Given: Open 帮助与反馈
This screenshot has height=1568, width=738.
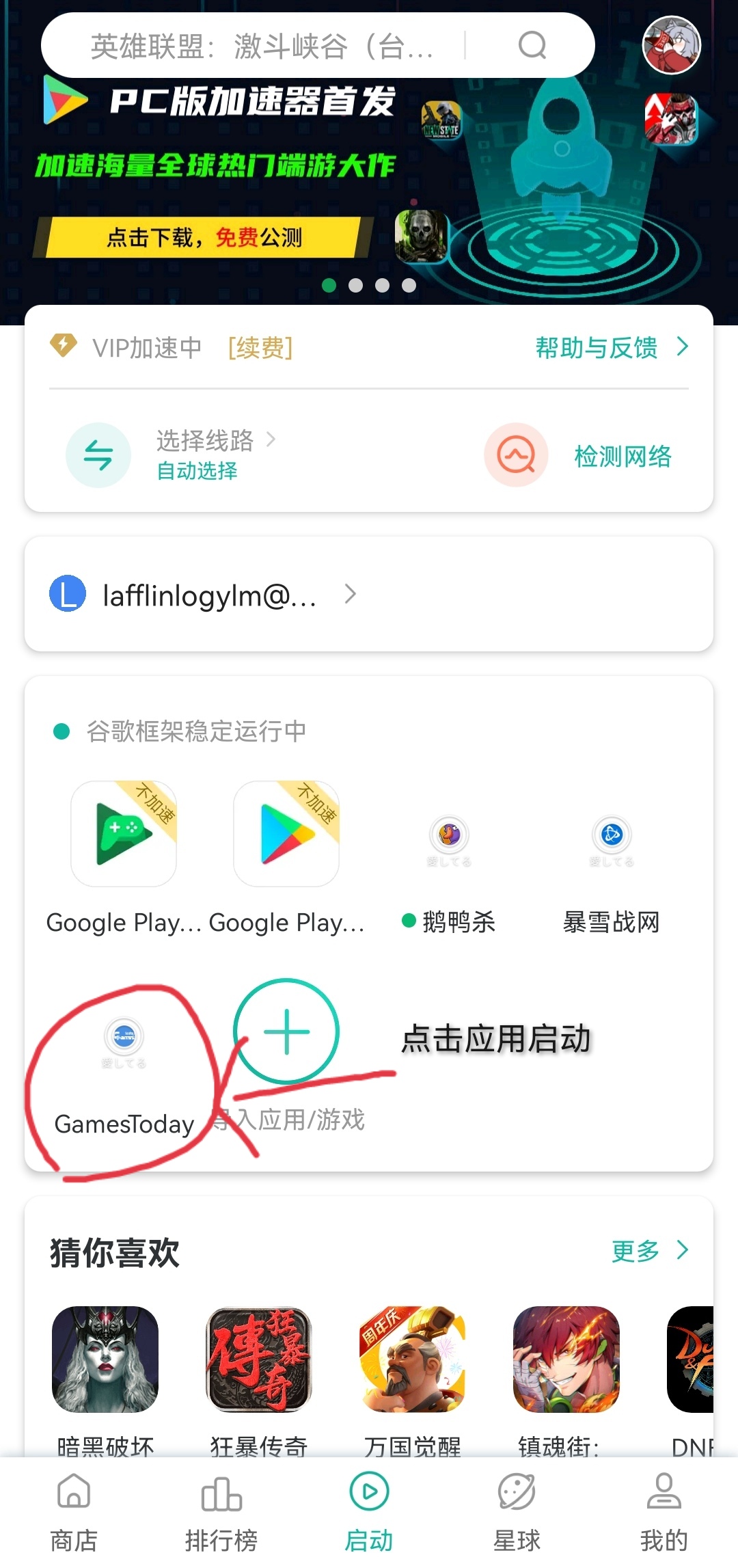Looking at the screenshot, I should pyautogui.click(x=611, y=348).
